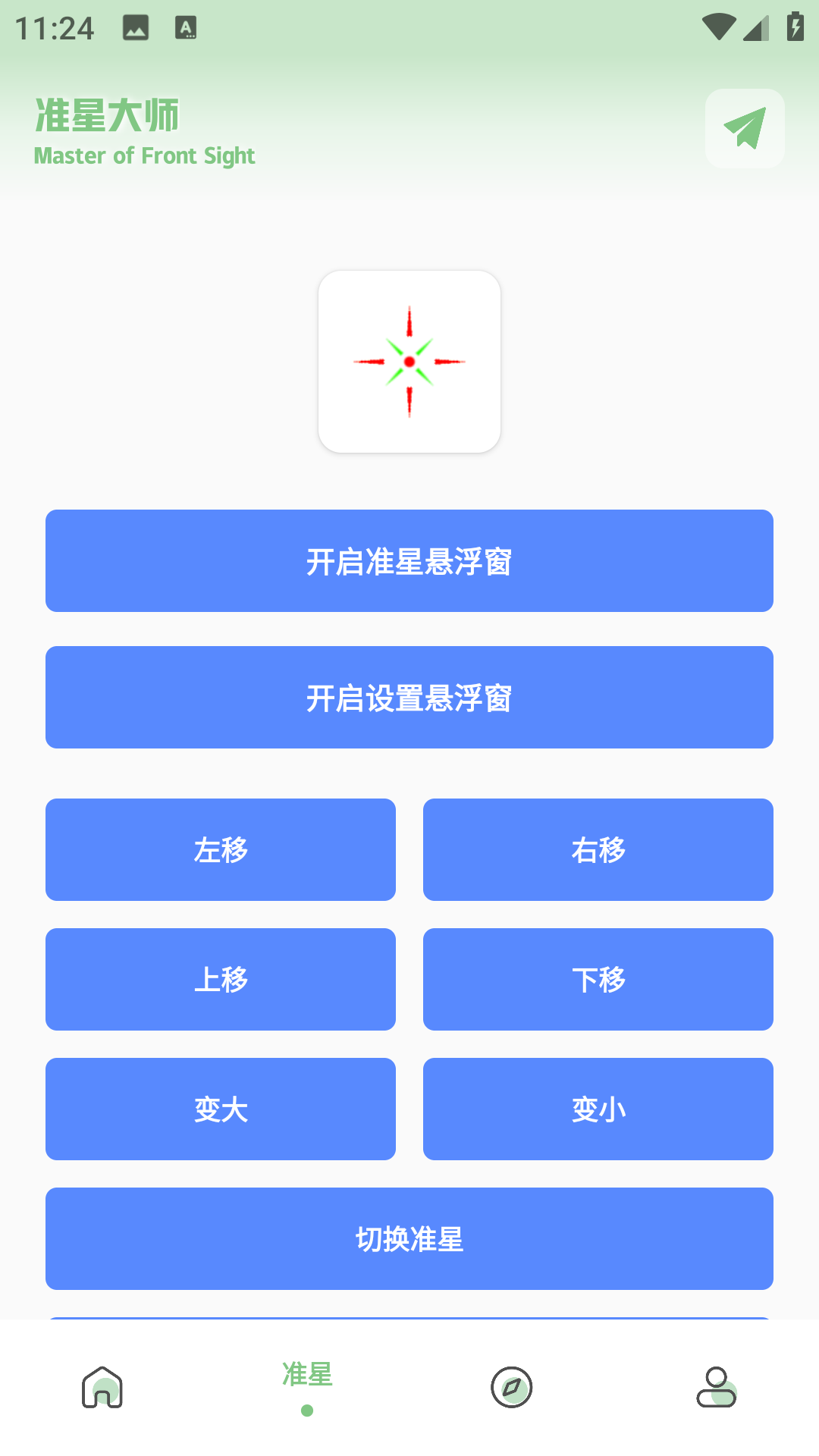Tap the paper plane send icon
819x1456 pixels.
click(745, 128)
